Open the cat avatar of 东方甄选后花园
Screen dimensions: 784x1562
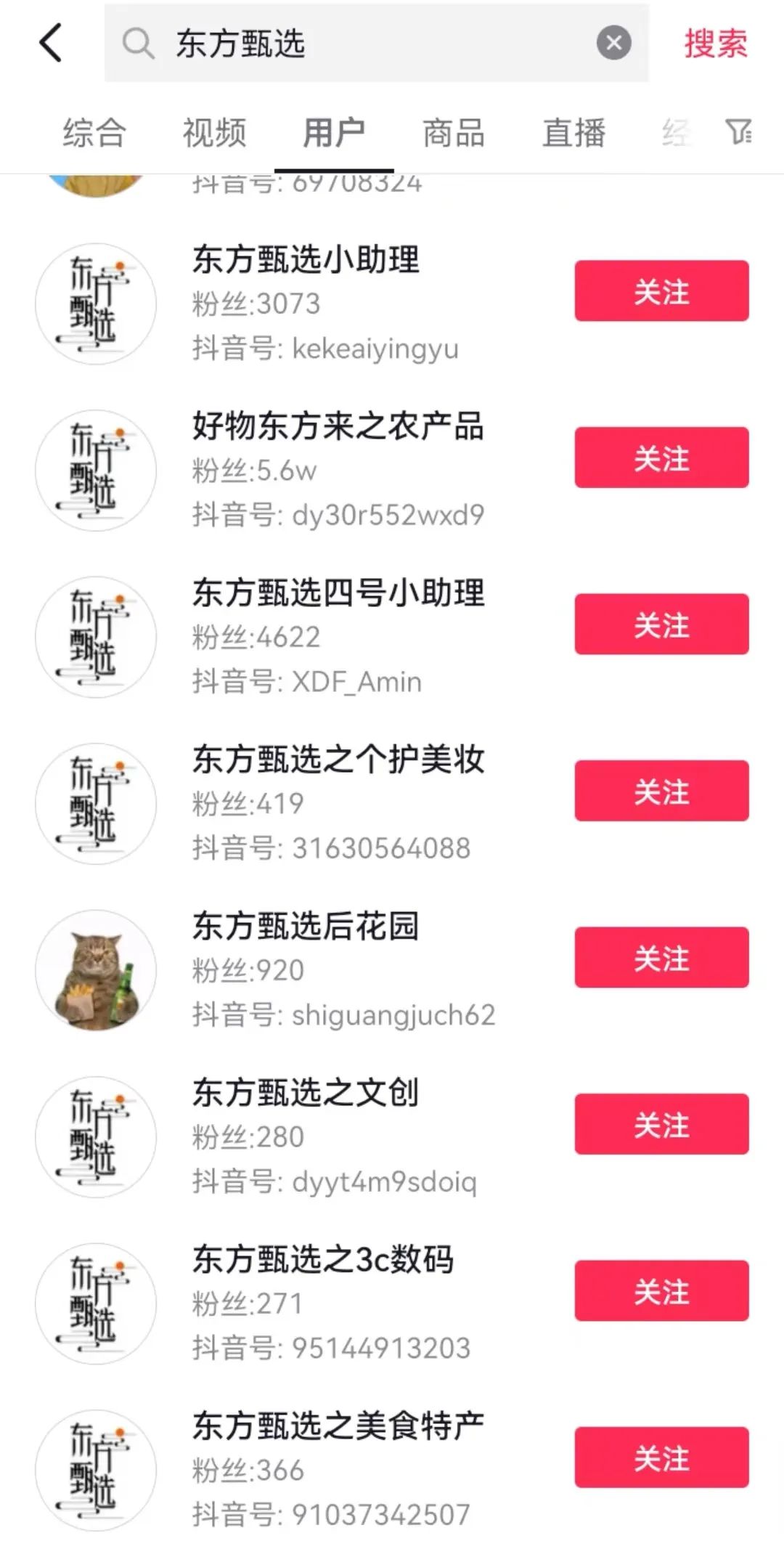[95, 971]
